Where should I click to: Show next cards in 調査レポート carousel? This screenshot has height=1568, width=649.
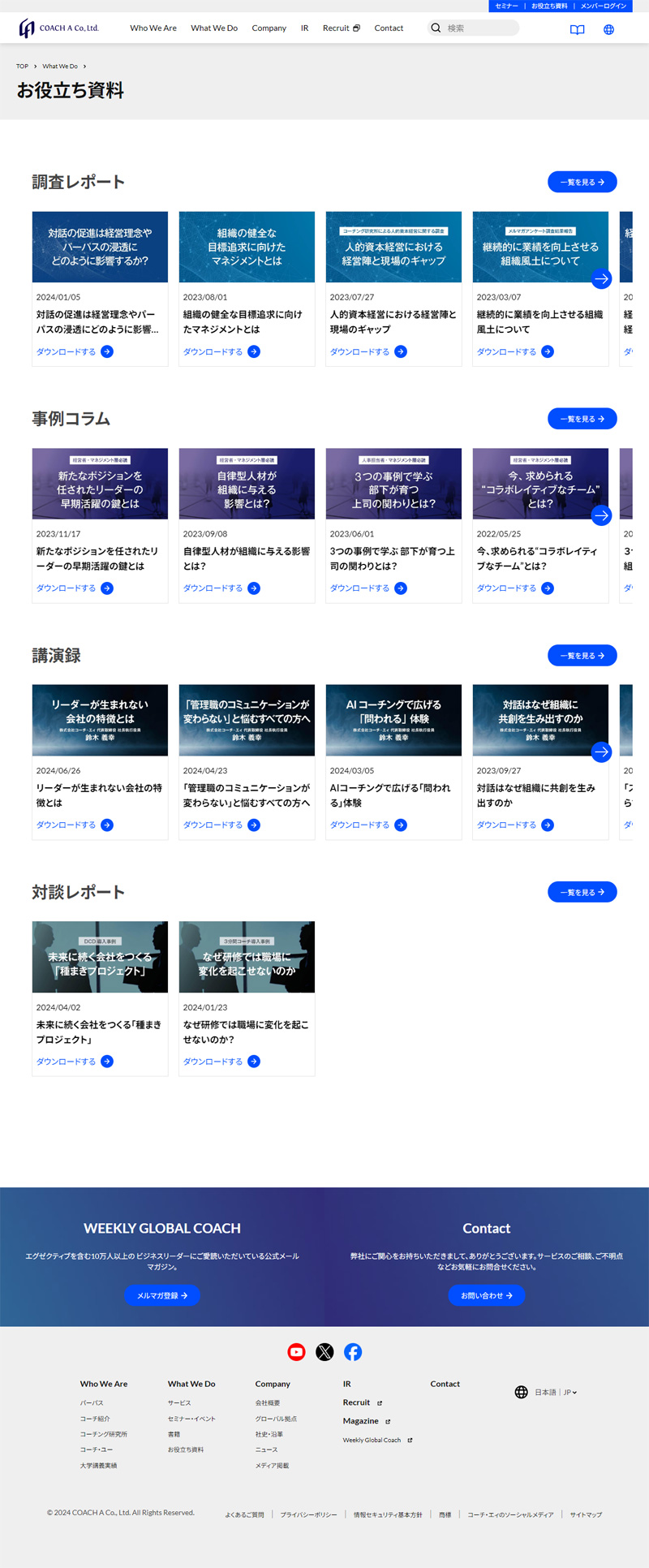[x=601, y=278]
